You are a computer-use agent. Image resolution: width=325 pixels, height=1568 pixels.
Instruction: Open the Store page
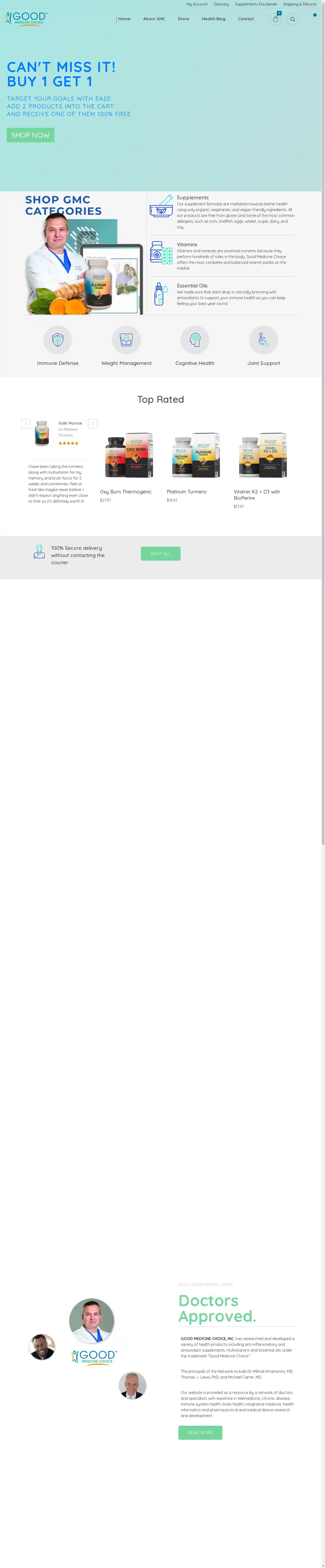(x=183, y=19)
